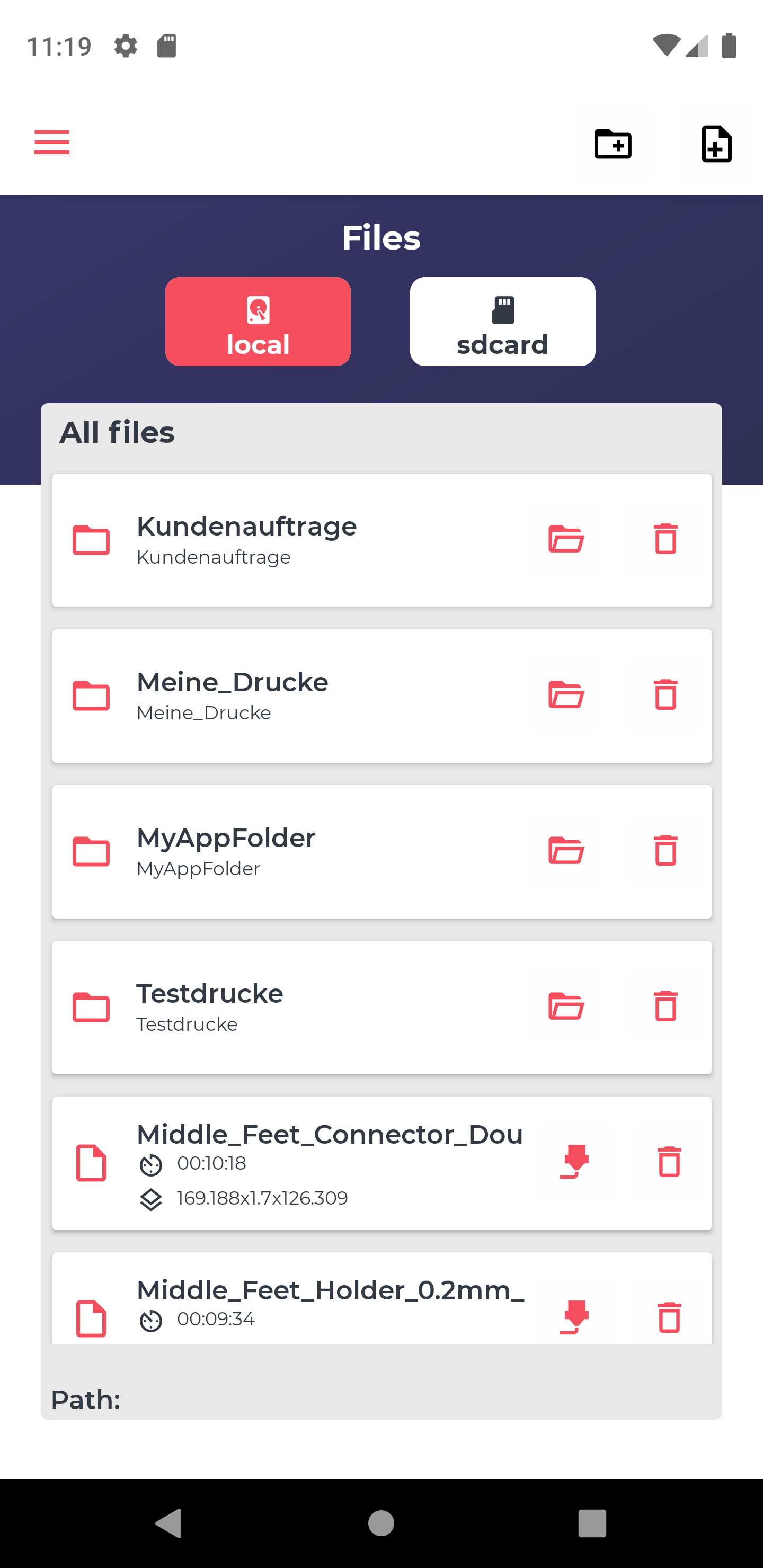Tap the system home button
Image resolution: width=763 pixels, height=1568 pixels.
point(381,1524)
